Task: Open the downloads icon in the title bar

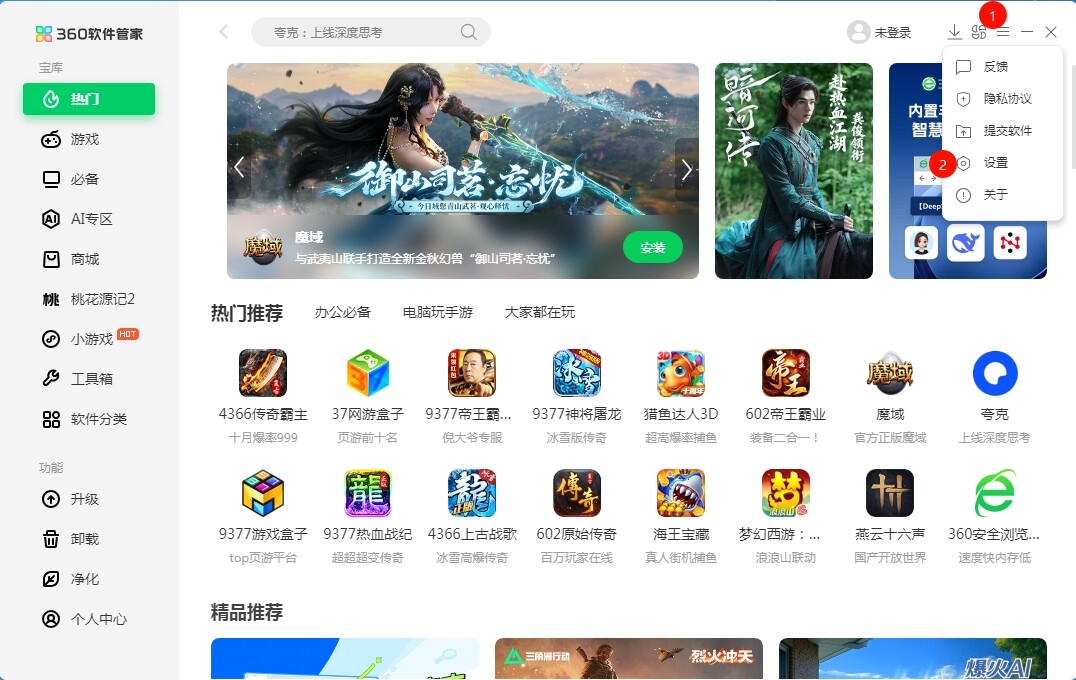Action: point(954,33)
